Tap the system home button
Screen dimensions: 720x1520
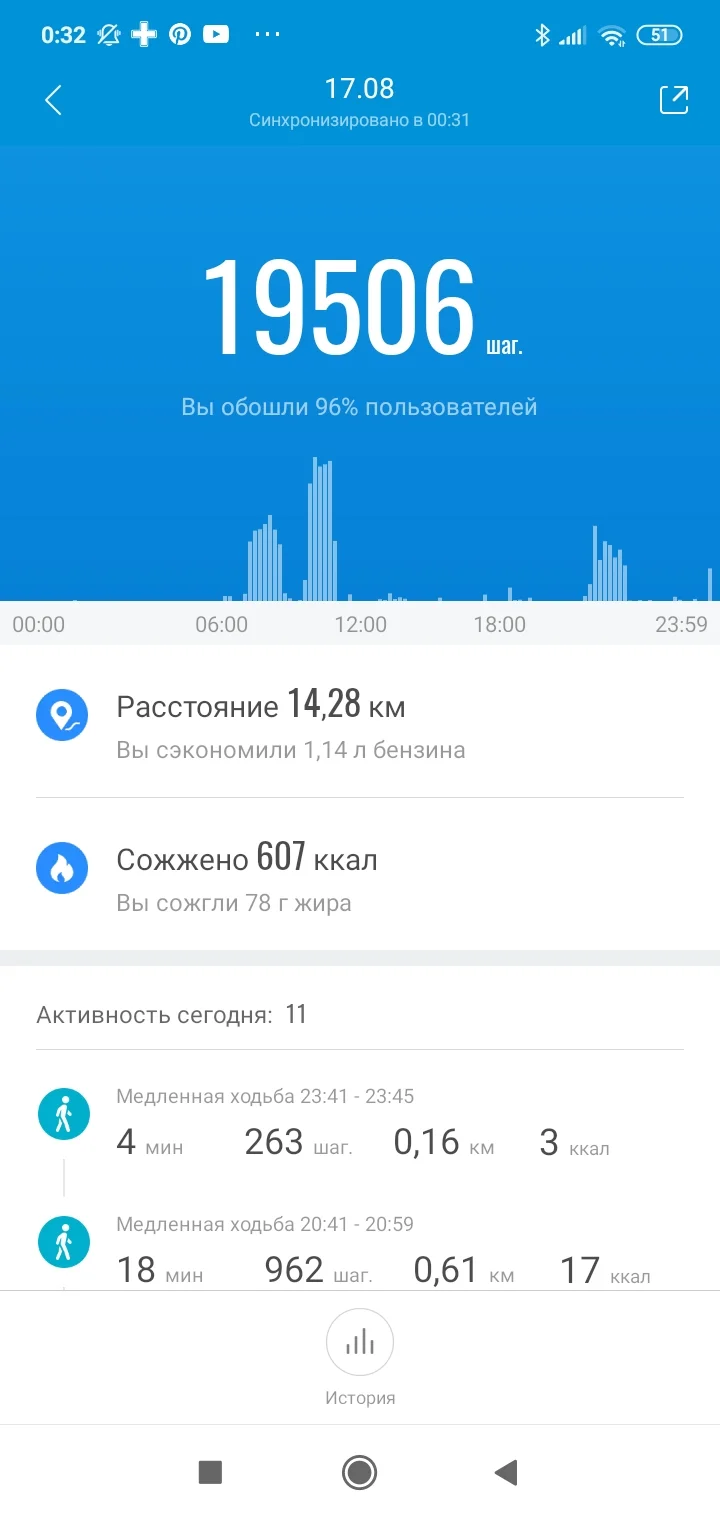point(359,1472)
